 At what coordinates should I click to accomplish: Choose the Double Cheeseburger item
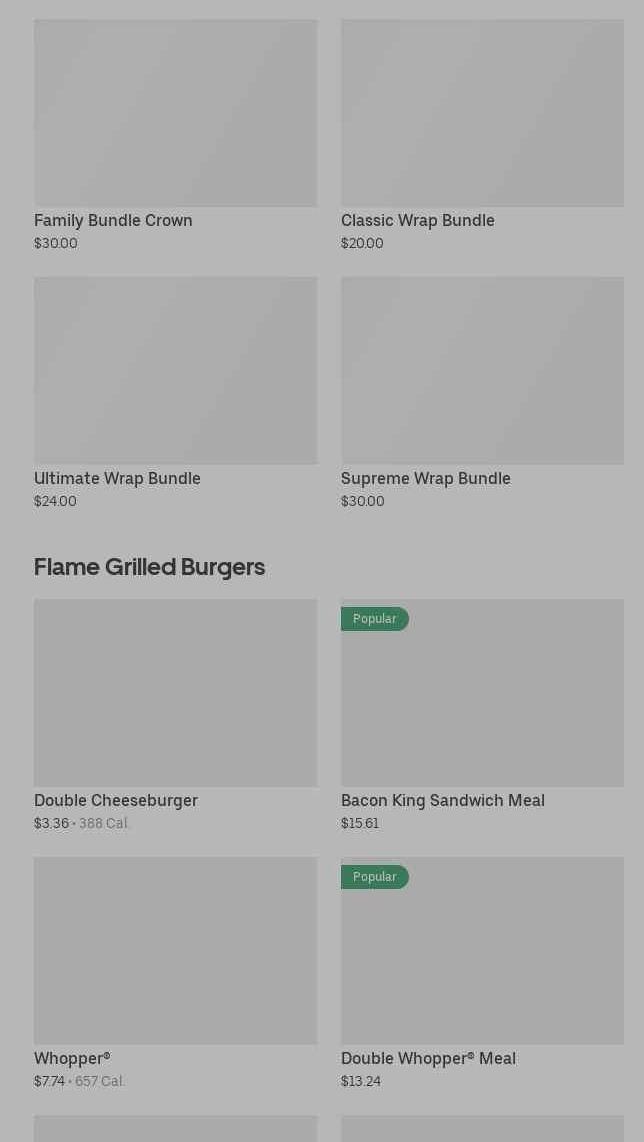pos(175,714)
